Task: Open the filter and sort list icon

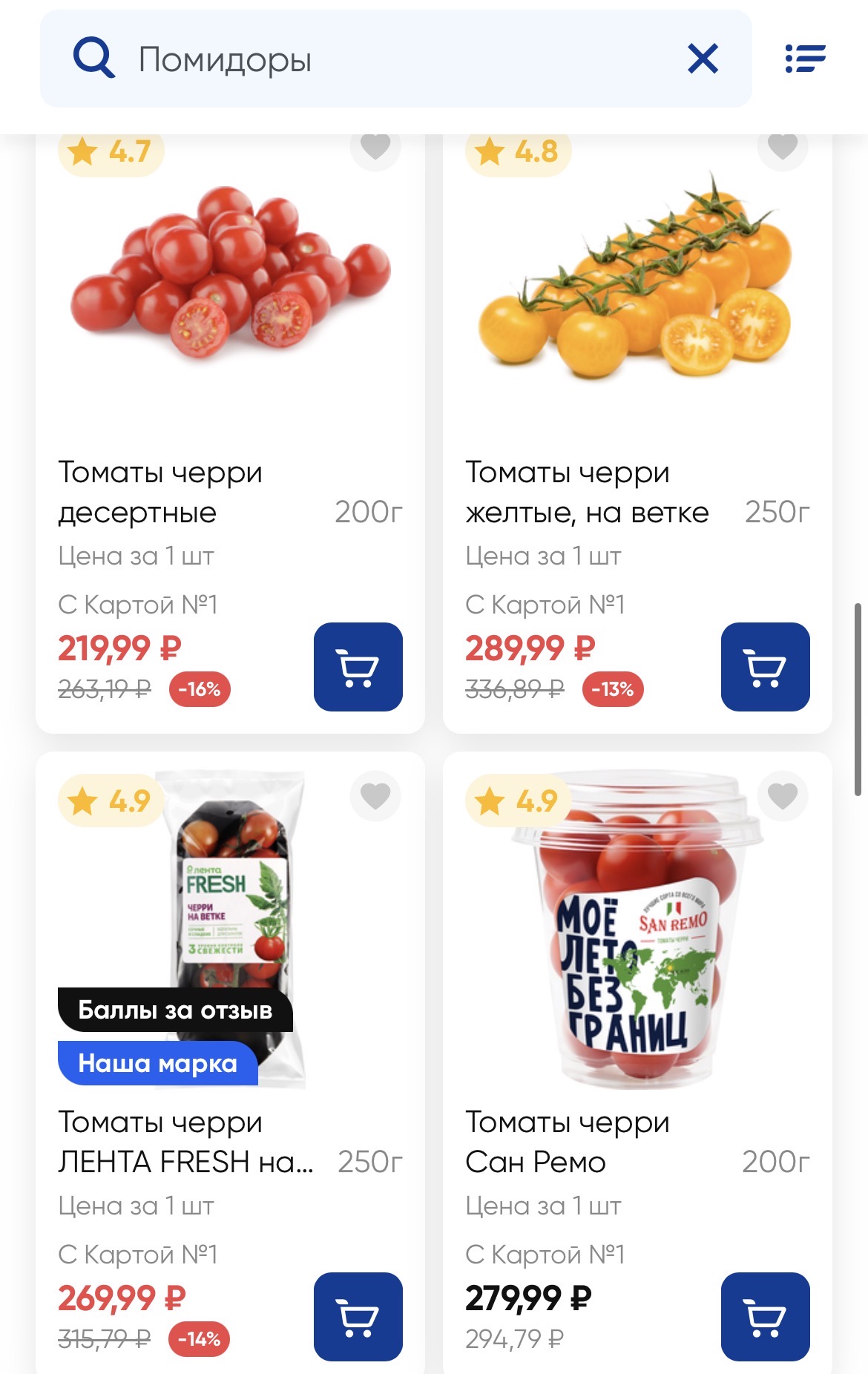Action: point(805,59)
